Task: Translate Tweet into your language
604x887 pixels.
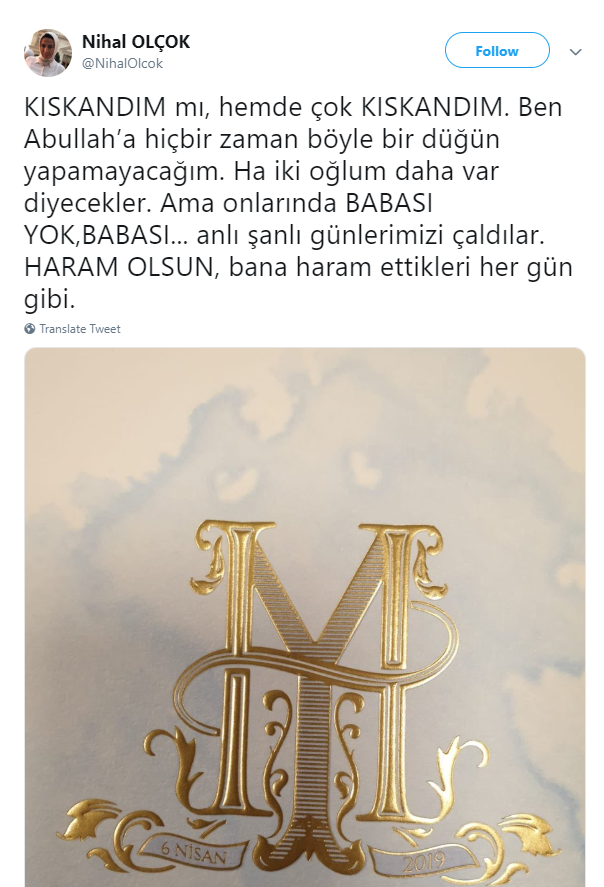Action: coord(79,329)
